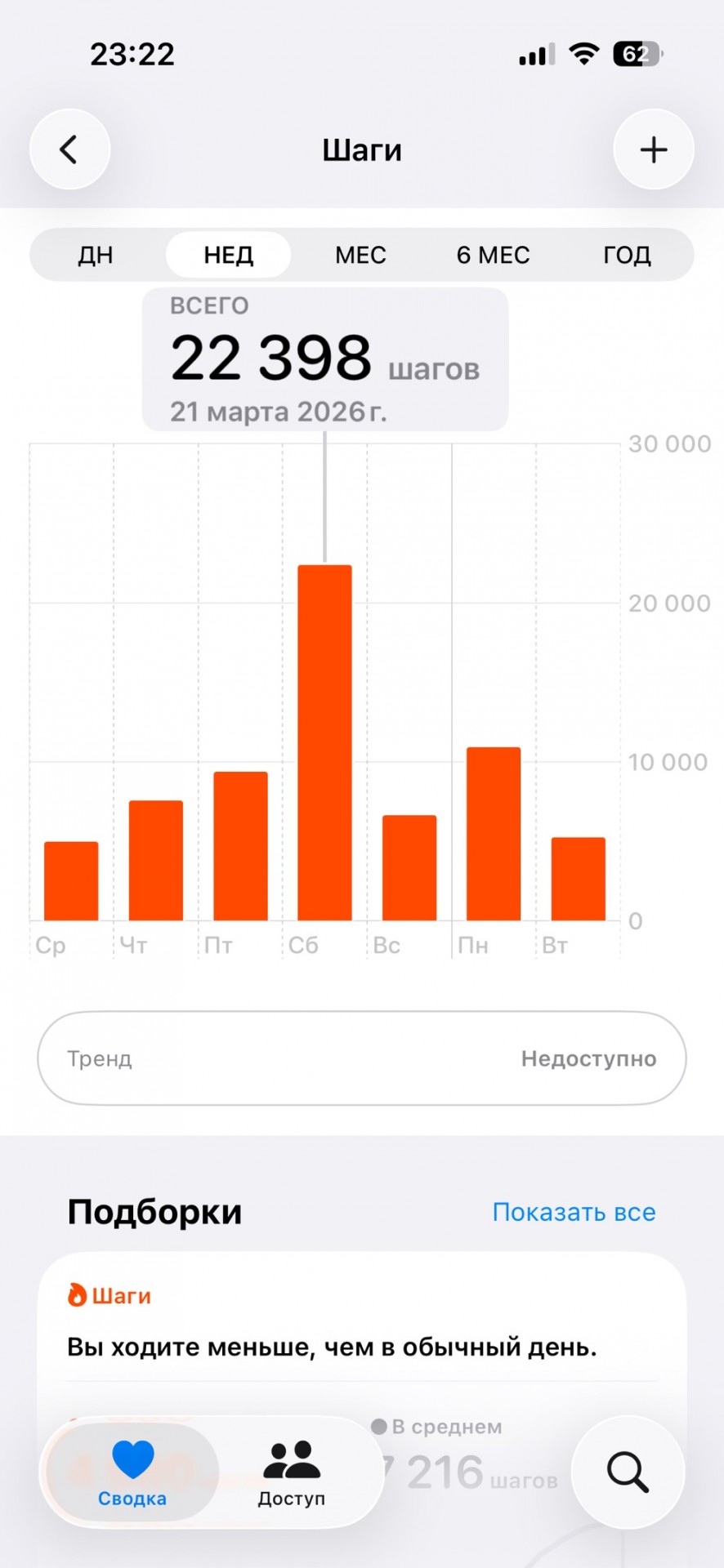This screenshot has width=724, height=1568.
Task: Switch to the ДН range
Action: click(x=96, y=255)
